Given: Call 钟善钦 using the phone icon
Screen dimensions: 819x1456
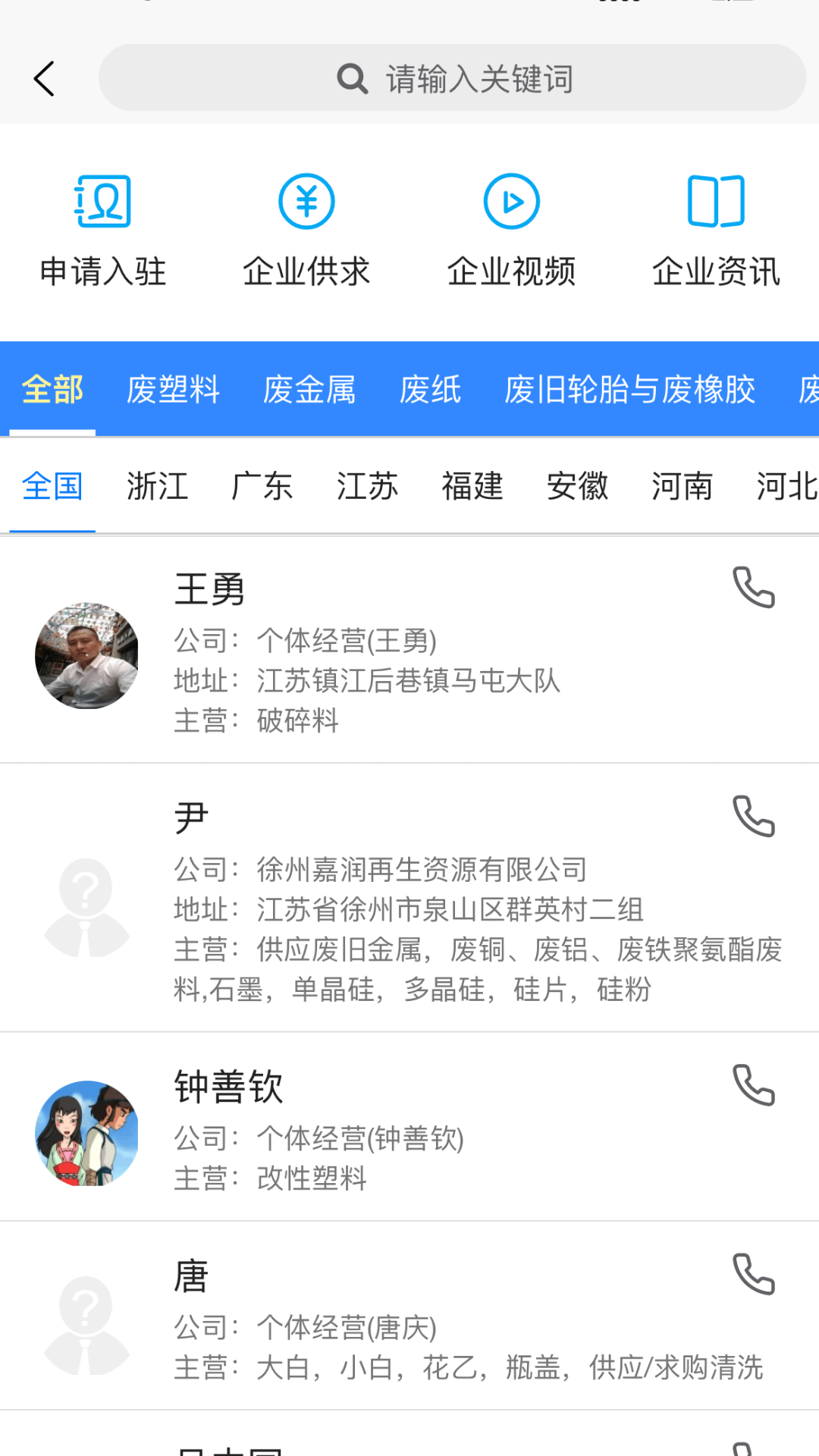Looking at the screenshot, I should coord(754,1085).
